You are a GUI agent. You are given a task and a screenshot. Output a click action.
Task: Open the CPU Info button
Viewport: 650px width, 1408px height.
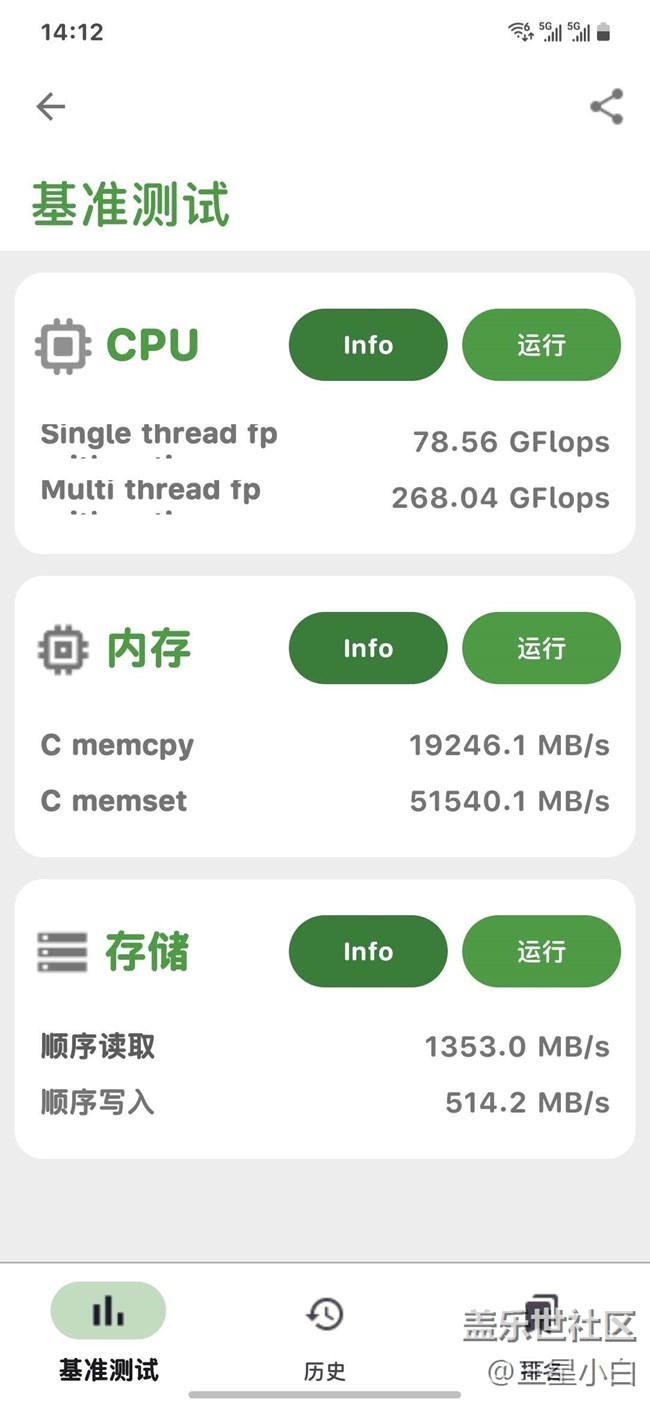(x=367, y=345)
